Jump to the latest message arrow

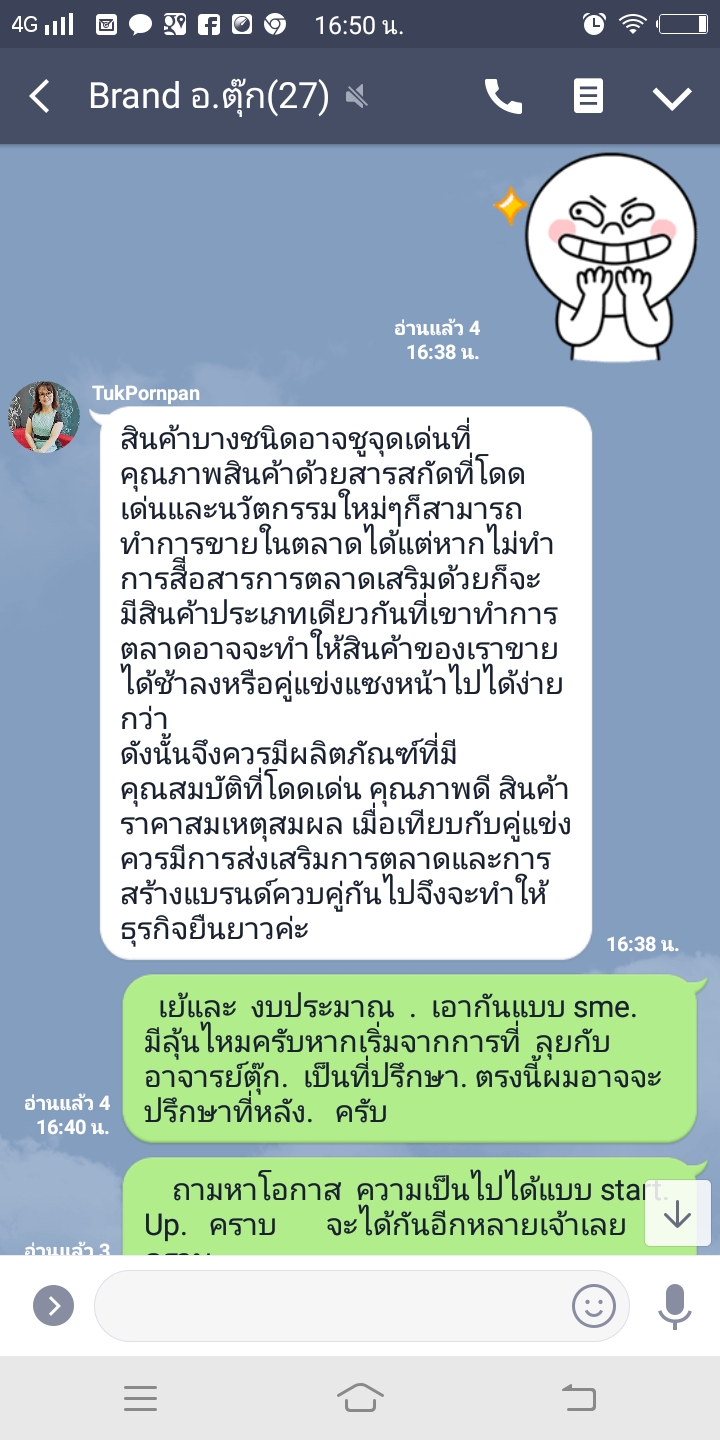point(677,1213)
